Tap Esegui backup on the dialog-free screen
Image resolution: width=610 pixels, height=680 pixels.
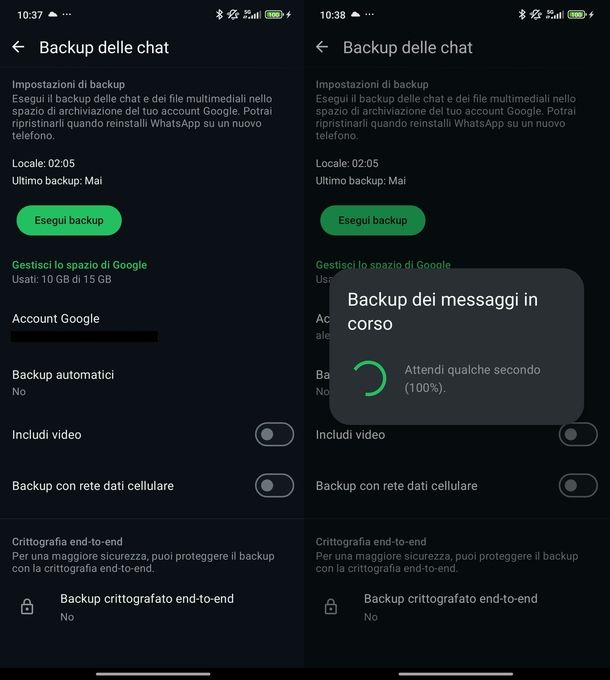pos(69,220)
